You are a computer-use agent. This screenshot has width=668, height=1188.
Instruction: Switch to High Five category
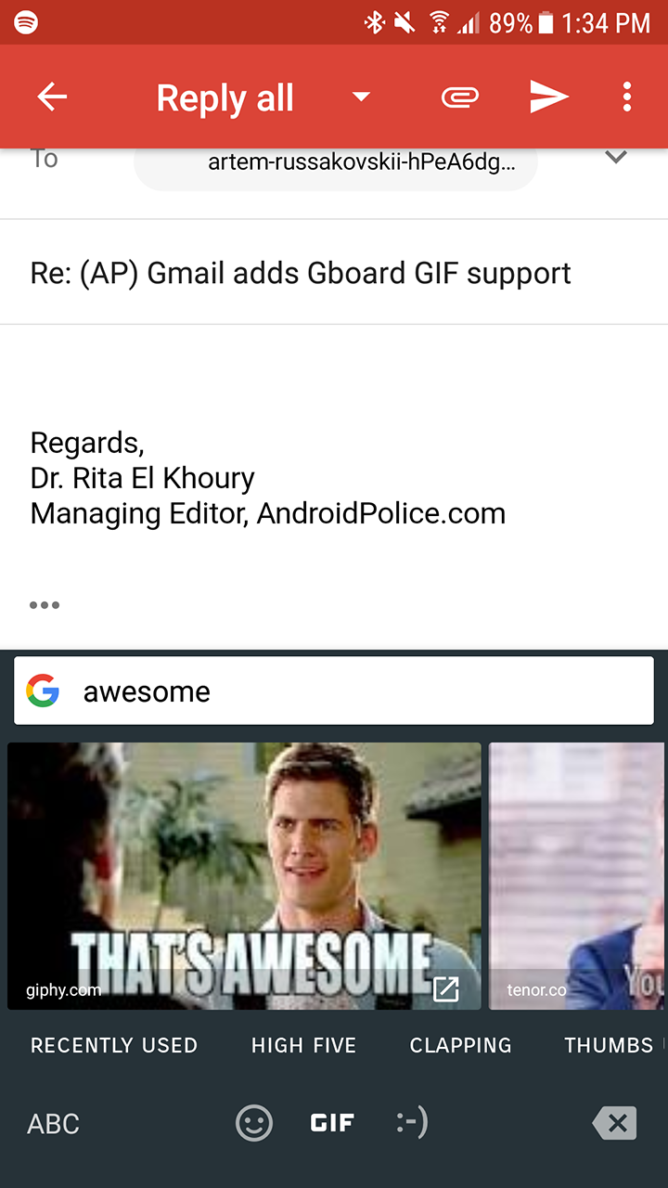pyautogui.click(x=304, y=1046)
